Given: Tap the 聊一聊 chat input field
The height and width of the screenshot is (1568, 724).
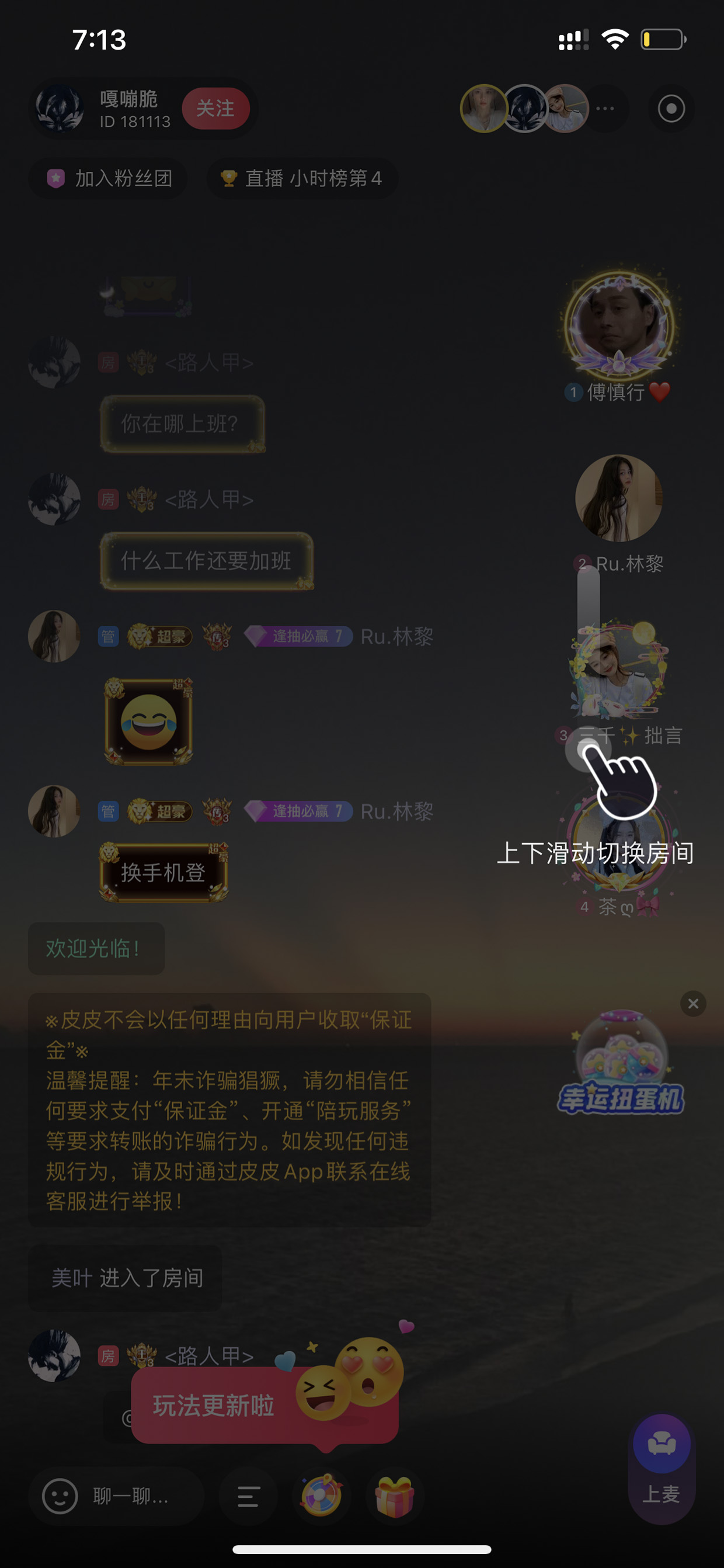Looking at the screenshot, I should pyautogui.click(x=116, y=1496).
